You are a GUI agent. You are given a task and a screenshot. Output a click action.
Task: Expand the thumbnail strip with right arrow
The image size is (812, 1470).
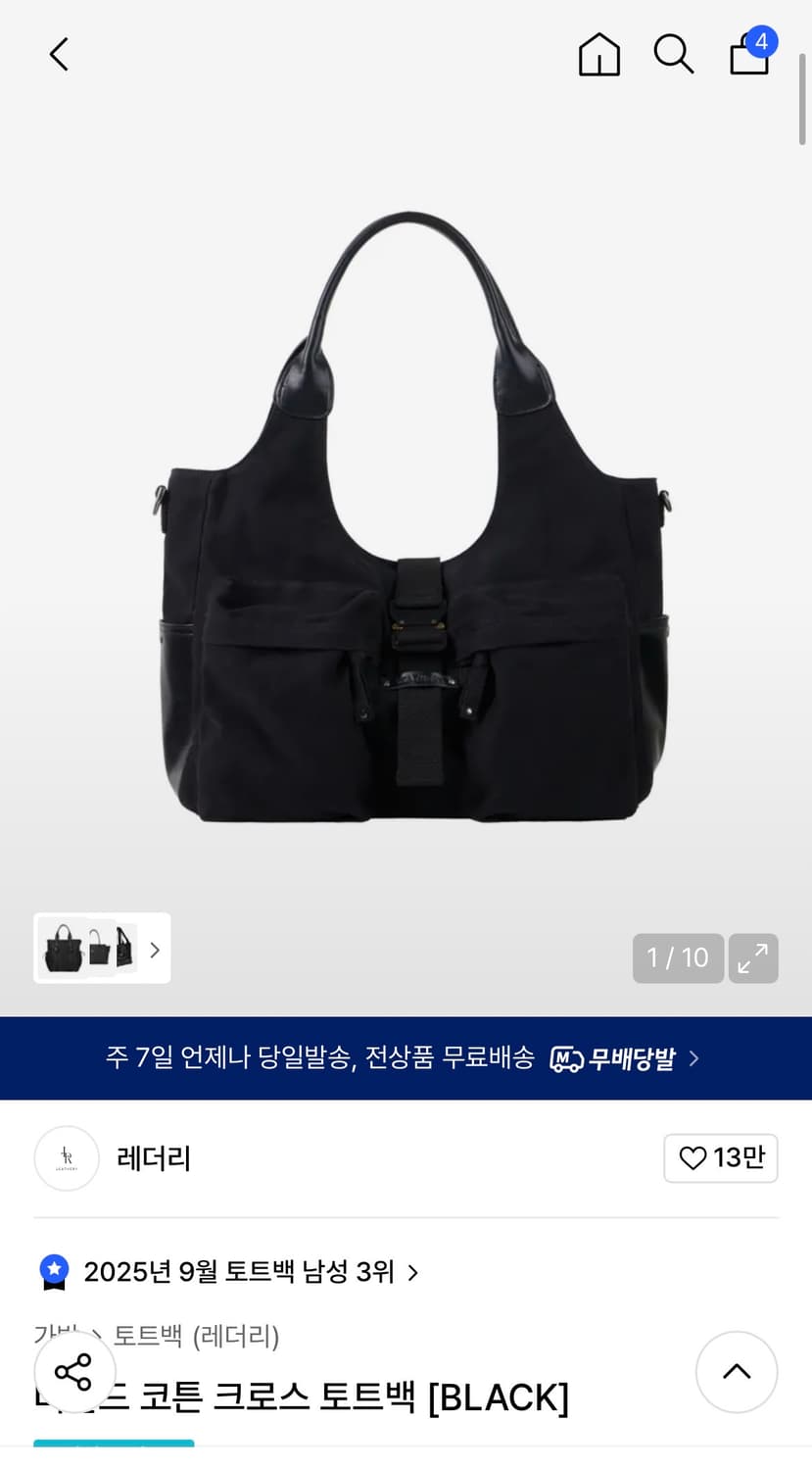coord(154,949)
